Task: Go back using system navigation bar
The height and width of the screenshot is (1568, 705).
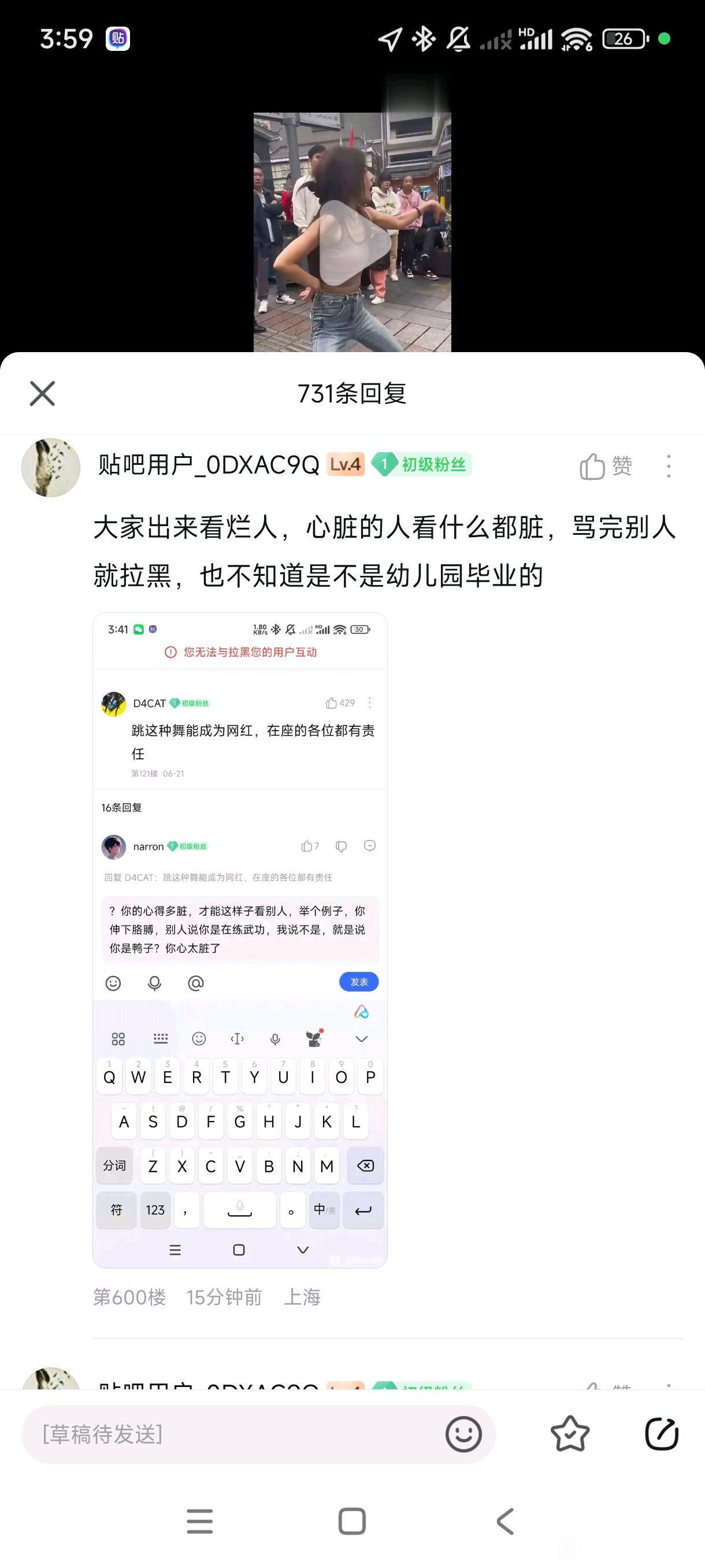Action: [505, 1522]
